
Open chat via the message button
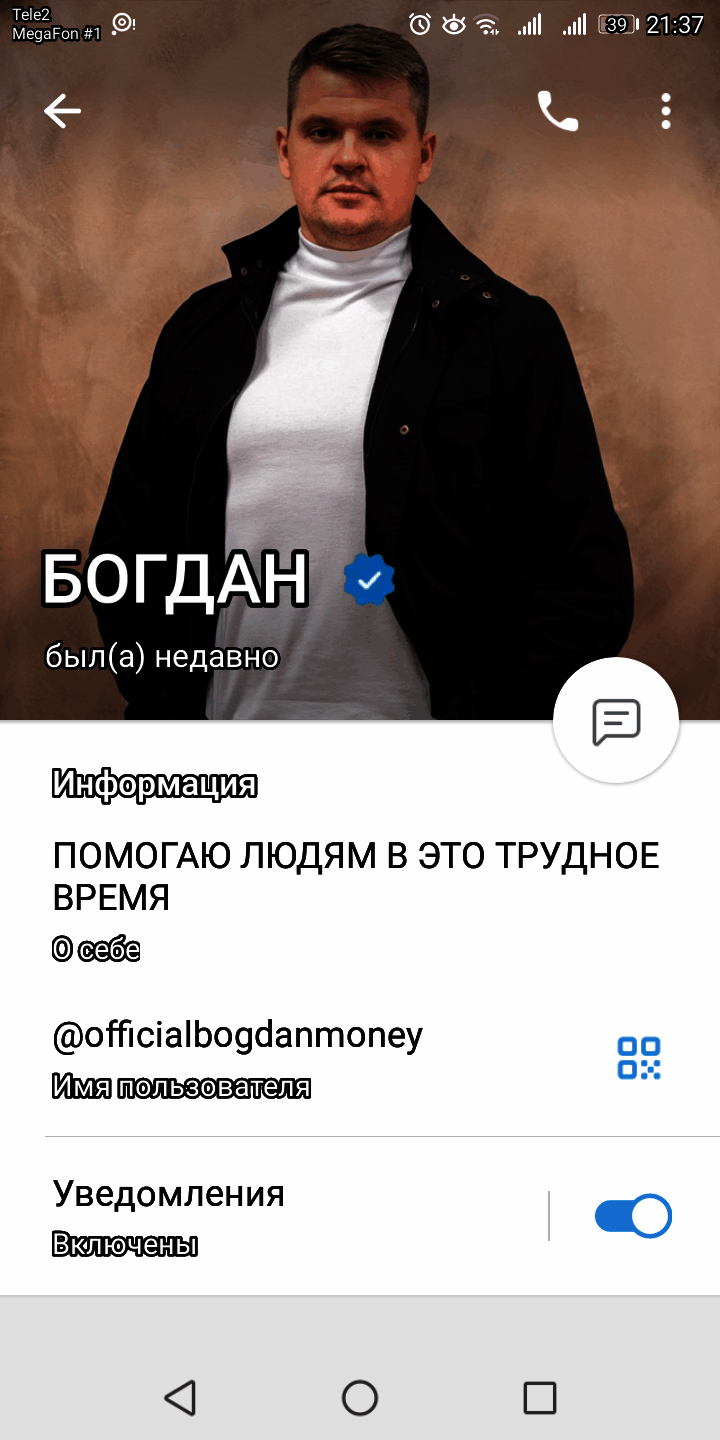pos(616,720)
